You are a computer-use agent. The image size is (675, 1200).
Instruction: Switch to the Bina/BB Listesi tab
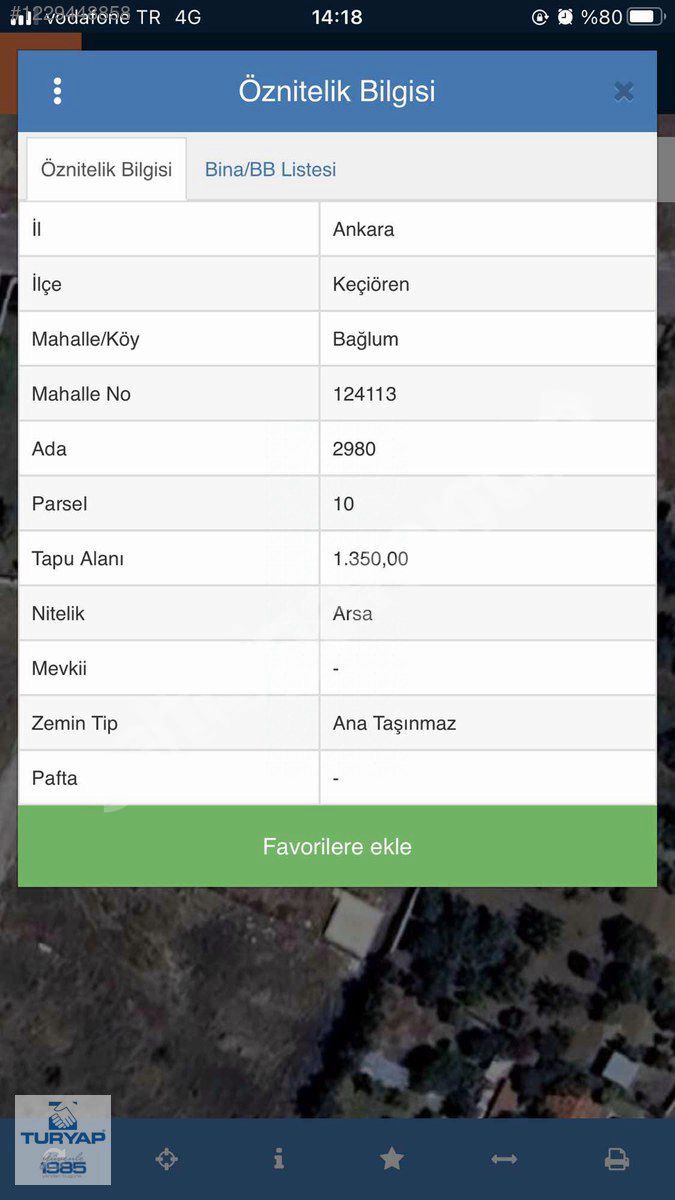pyautogui.click(x=270, y=169)
